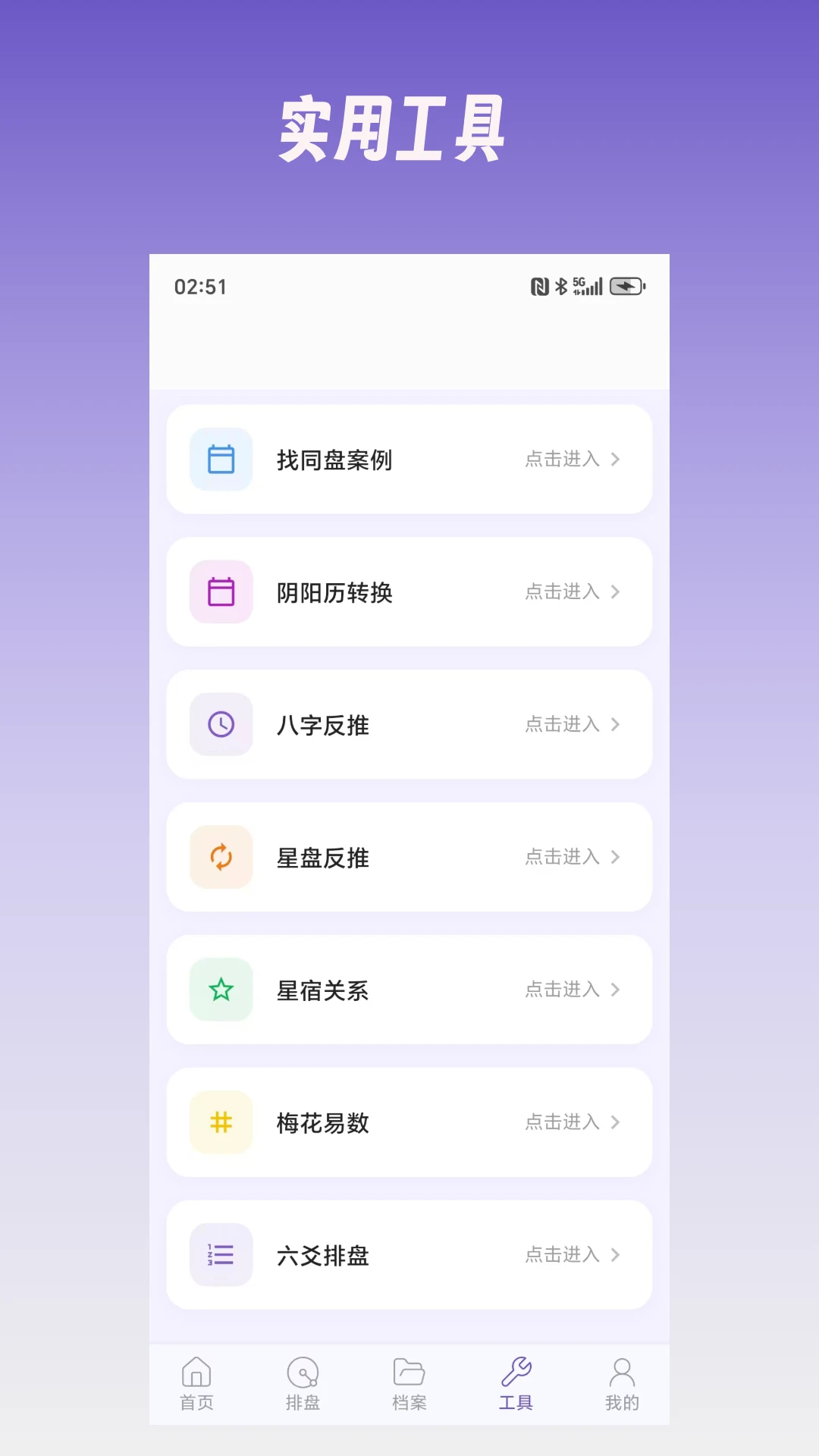
Task: Click 点击进入 next to 梅花易数
Action: click(x=563, y=1122)
